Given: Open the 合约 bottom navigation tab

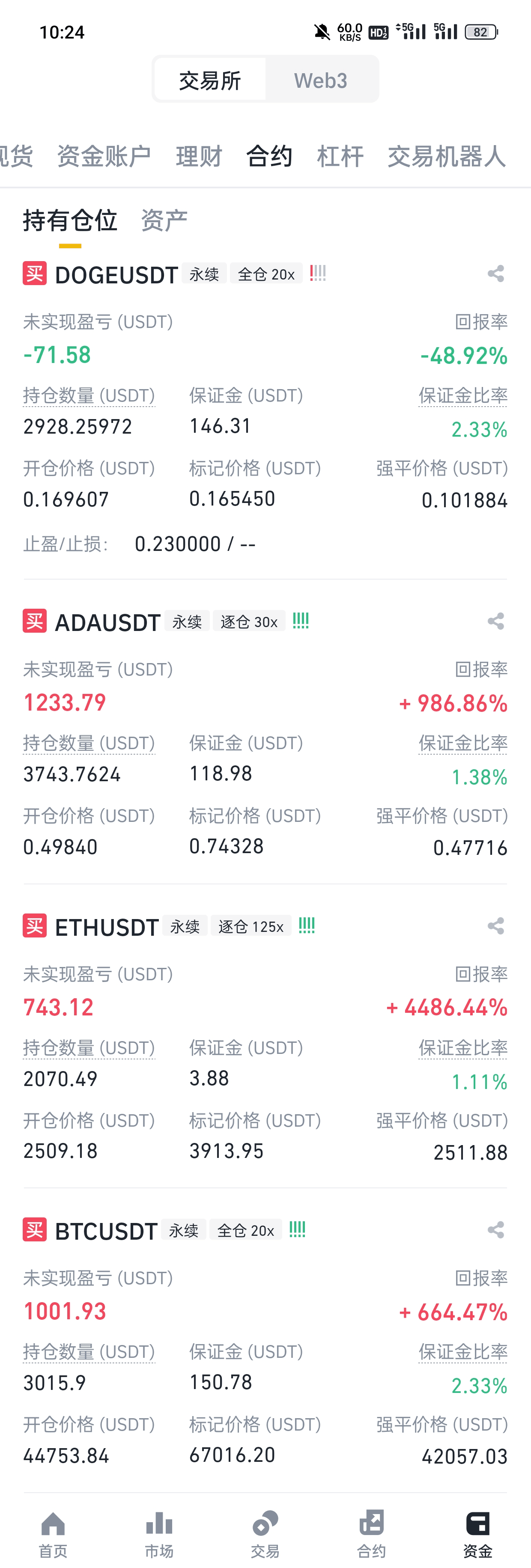Looking at the screenshot, I should (371, 1534).
